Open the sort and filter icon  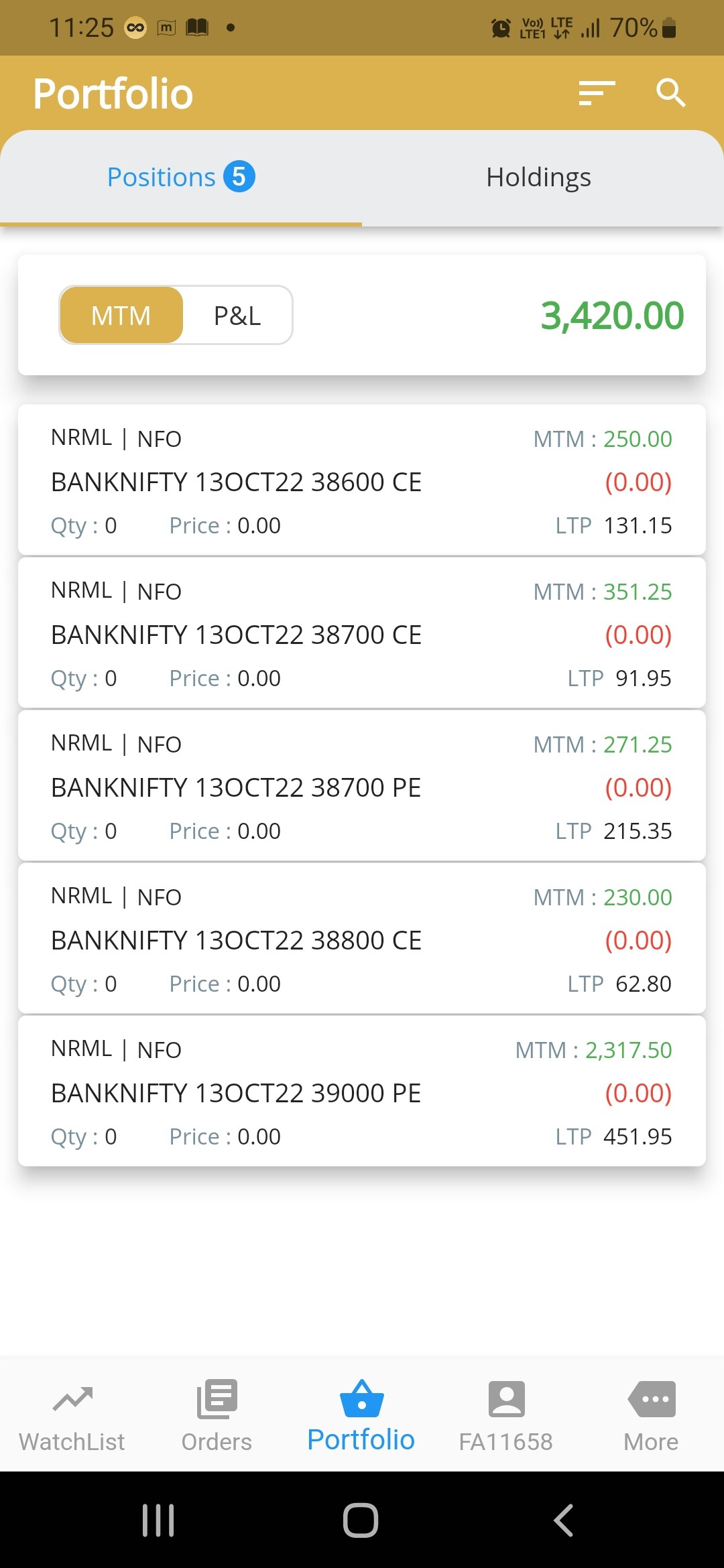point(597,92)
